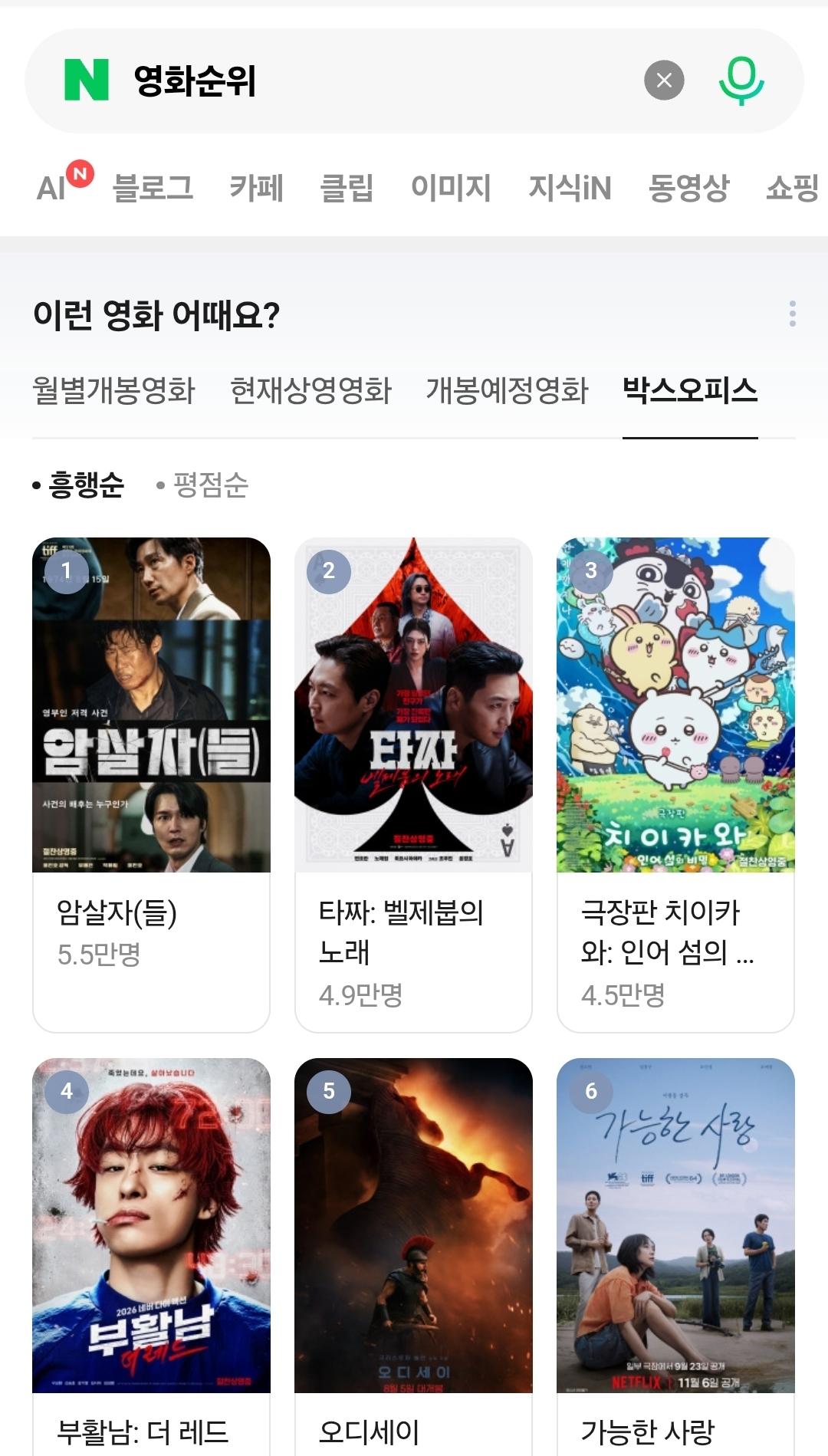Open 부활남: 더 레드 movie card
Viewport: 828px width, 1456px height.
click(151, 1257)
